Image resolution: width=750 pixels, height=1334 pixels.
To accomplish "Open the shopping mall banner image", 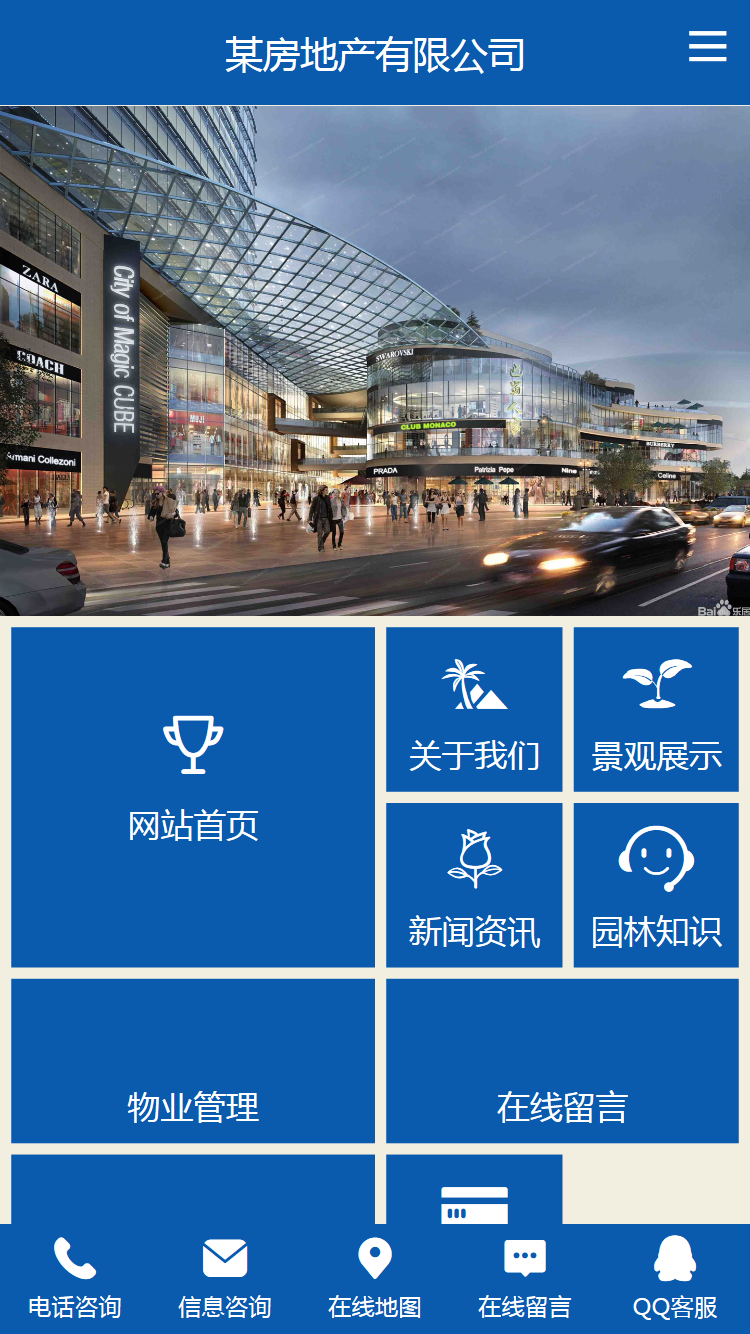I will click(x=375, y=360).
